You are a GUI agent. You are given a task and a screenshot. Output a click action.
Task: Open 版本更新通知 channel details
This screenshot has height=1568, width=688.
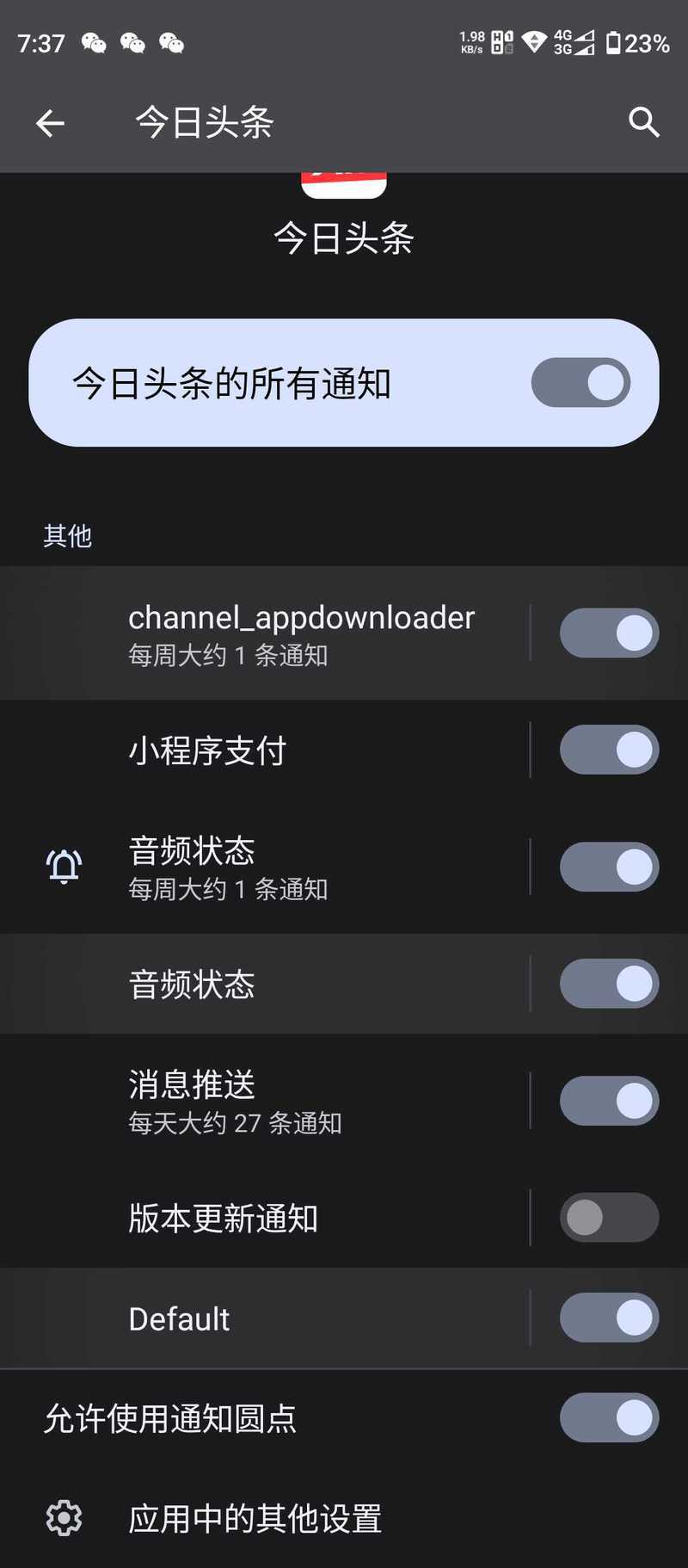(x=258, y=1218)
